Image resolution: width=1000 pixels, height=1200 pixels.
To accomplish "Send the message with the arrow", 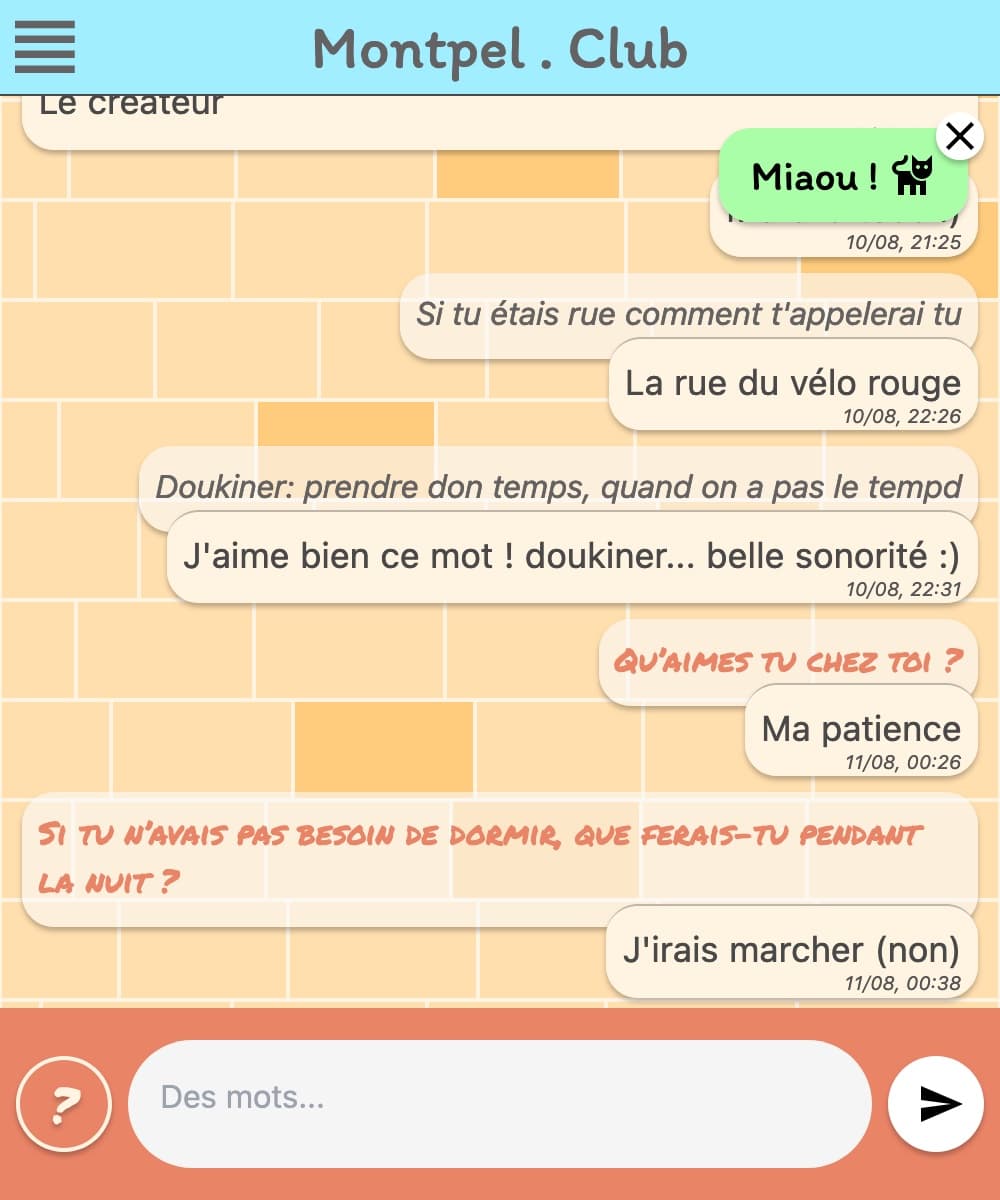I will coord(937,1103).
